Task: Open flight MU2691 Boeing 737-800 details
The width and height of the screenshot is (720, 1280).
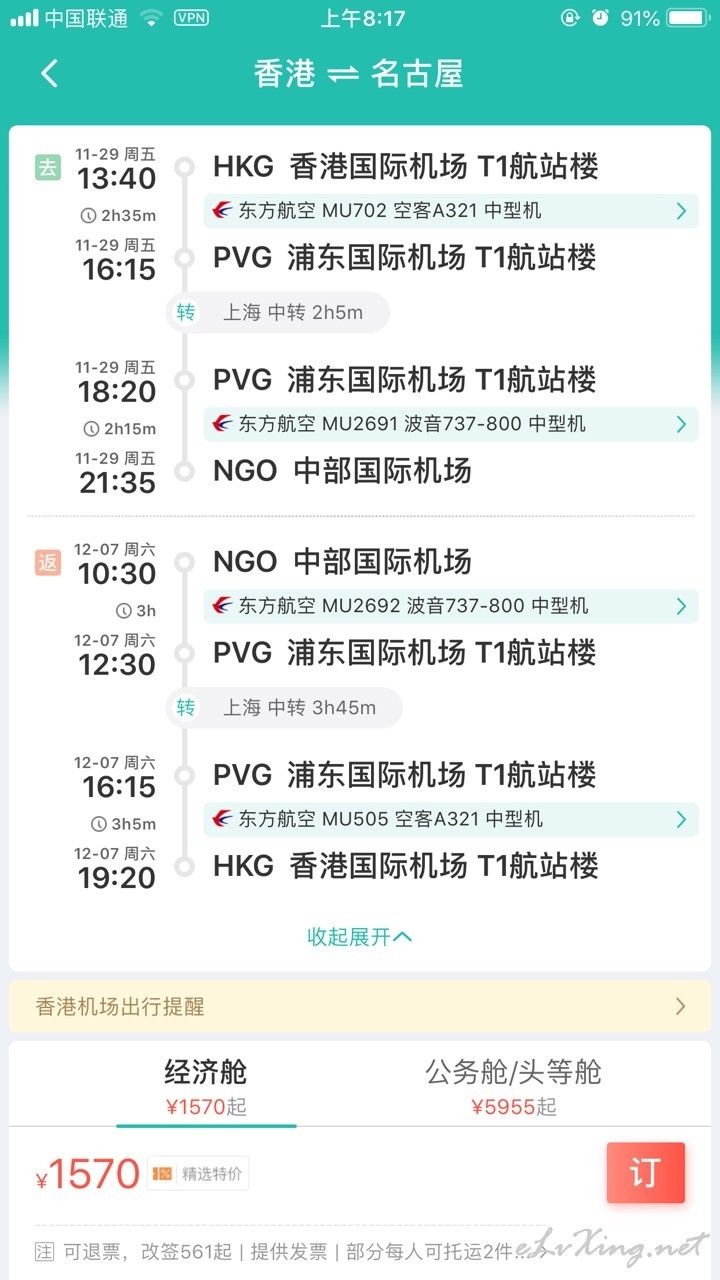Action: click(x=451, y=424)
